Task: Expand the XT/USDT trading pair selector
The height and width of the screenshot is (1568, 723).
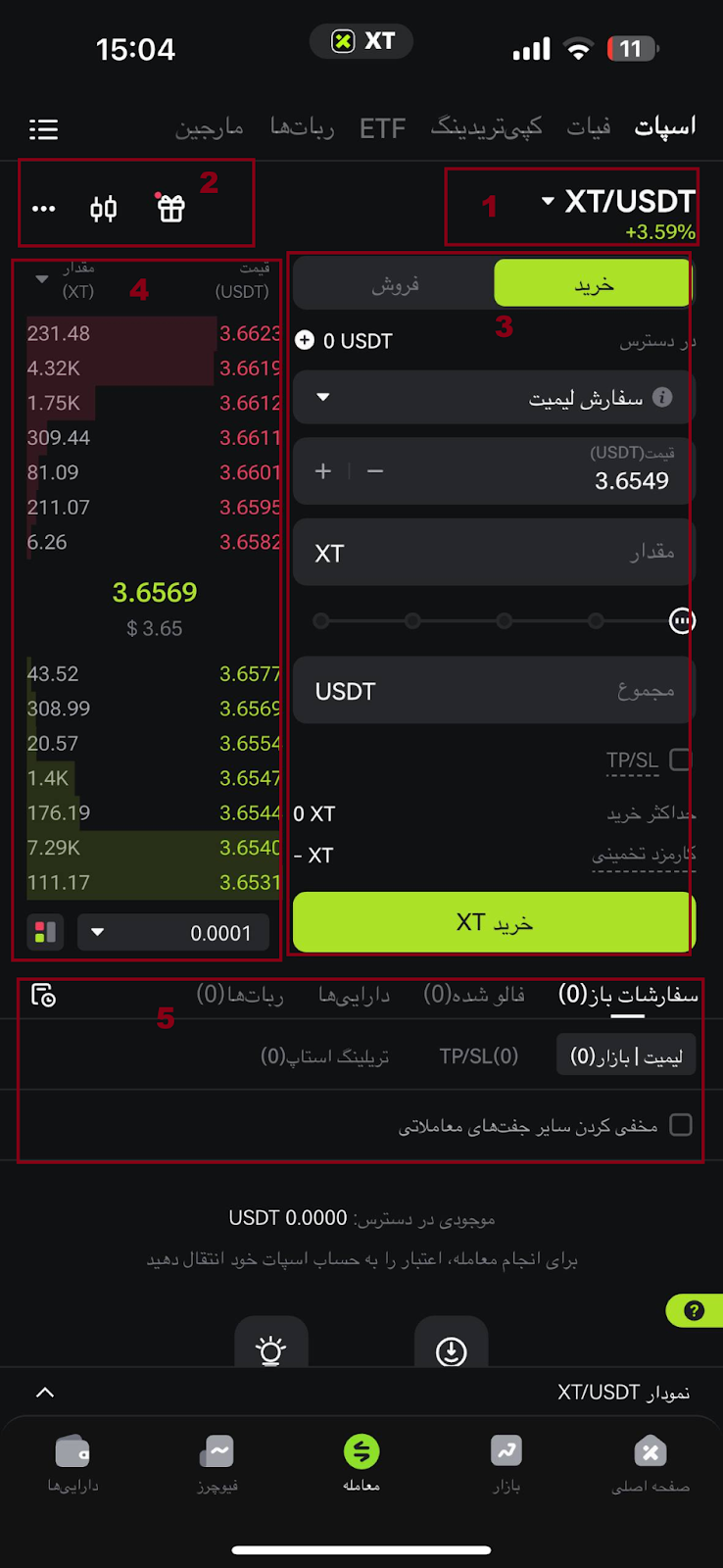Action: pos(619,202)
